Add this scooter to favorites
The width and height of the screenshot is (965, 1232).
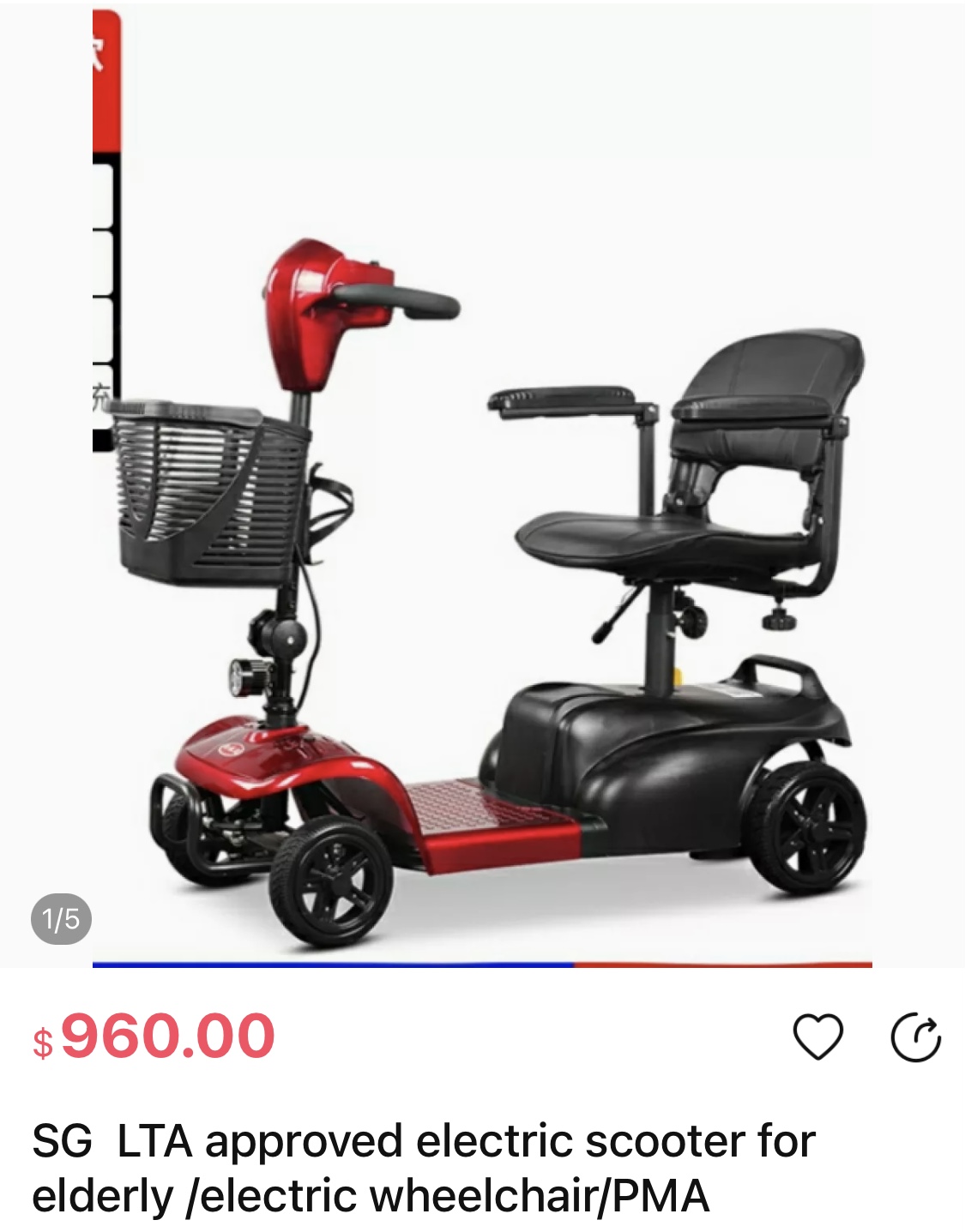(x=817, y=1037)
